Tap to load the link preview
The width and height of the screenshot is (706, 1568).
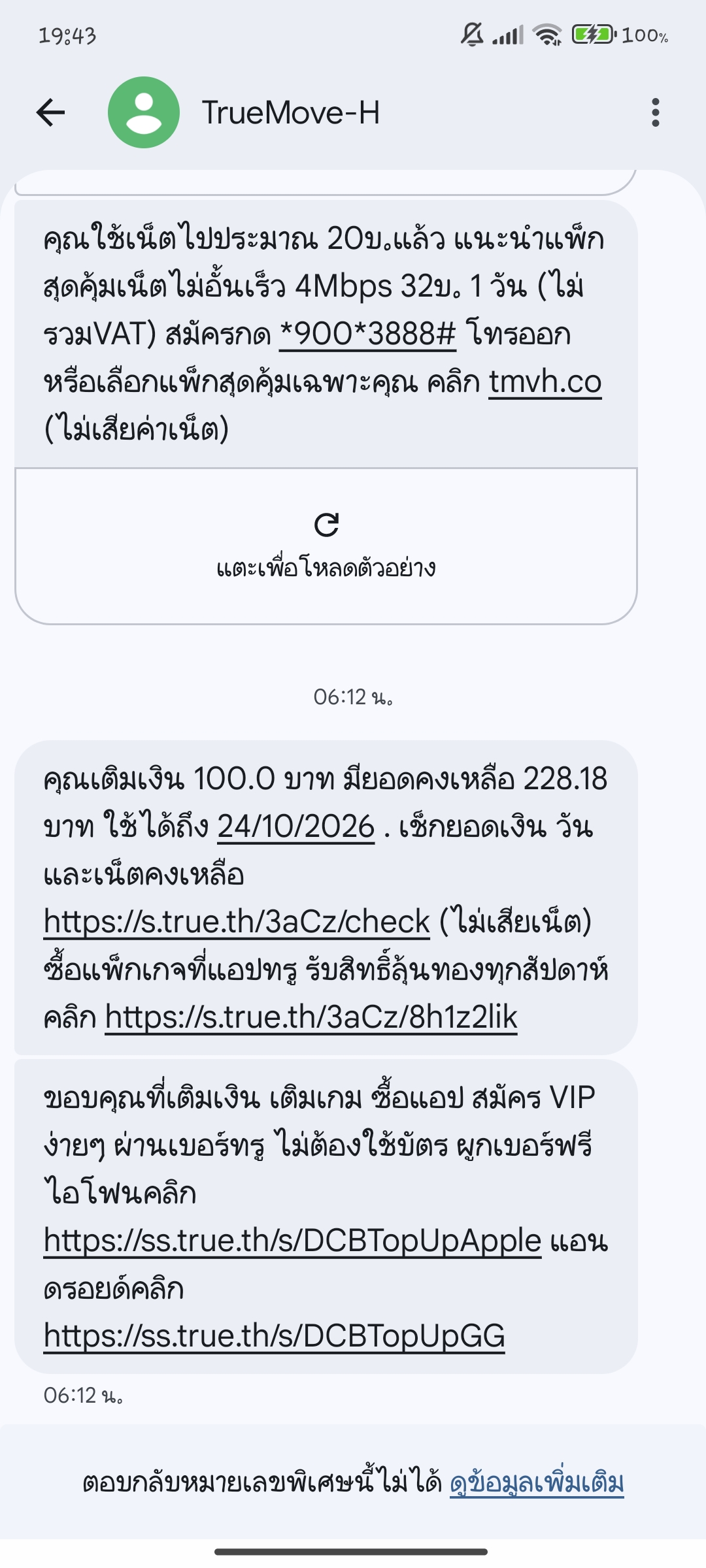[x=326, y=546]
